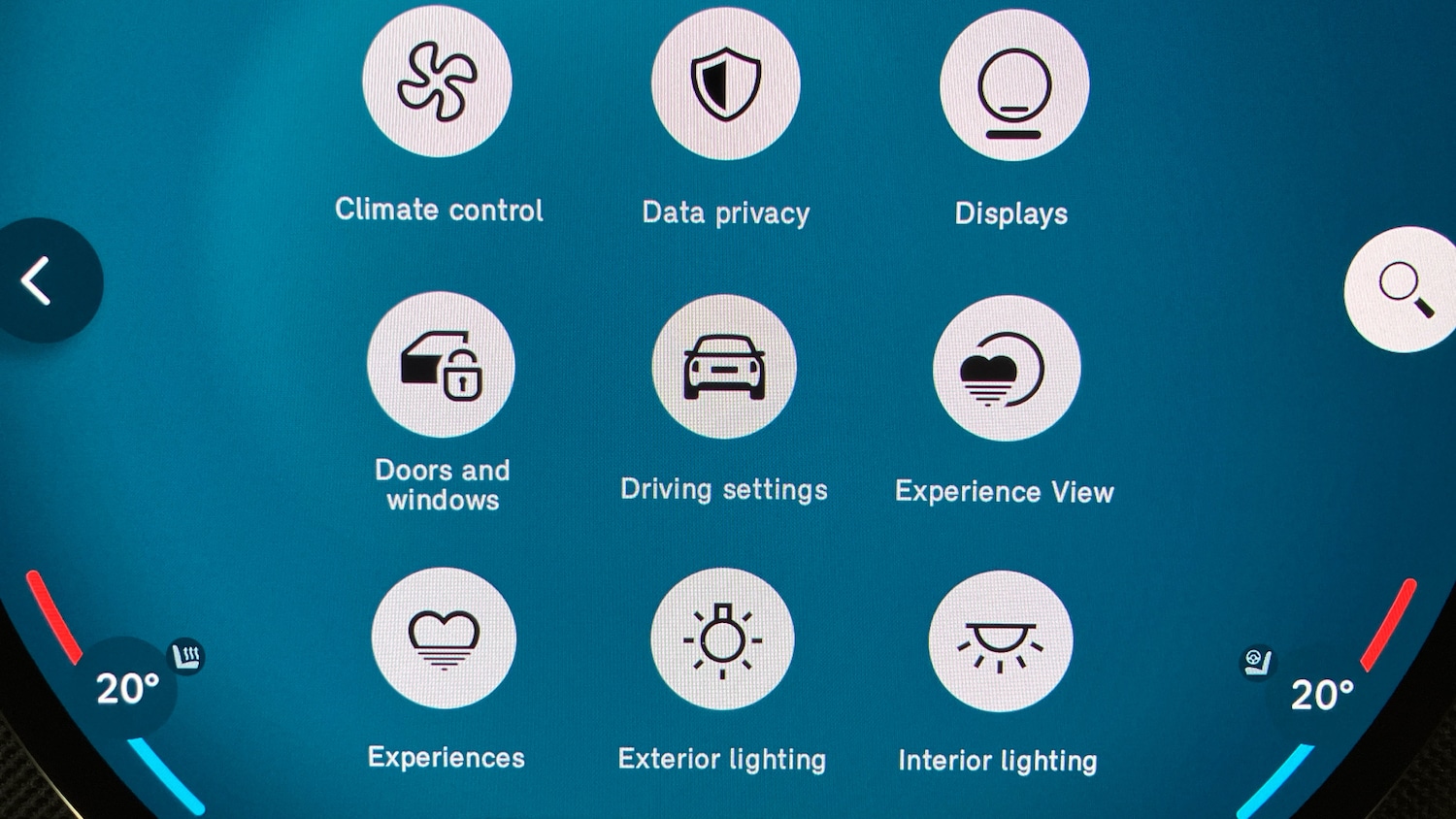Open Exterior lighting settings
The height and width of the screenshot is (819, 1456).
tap(722, 639)
